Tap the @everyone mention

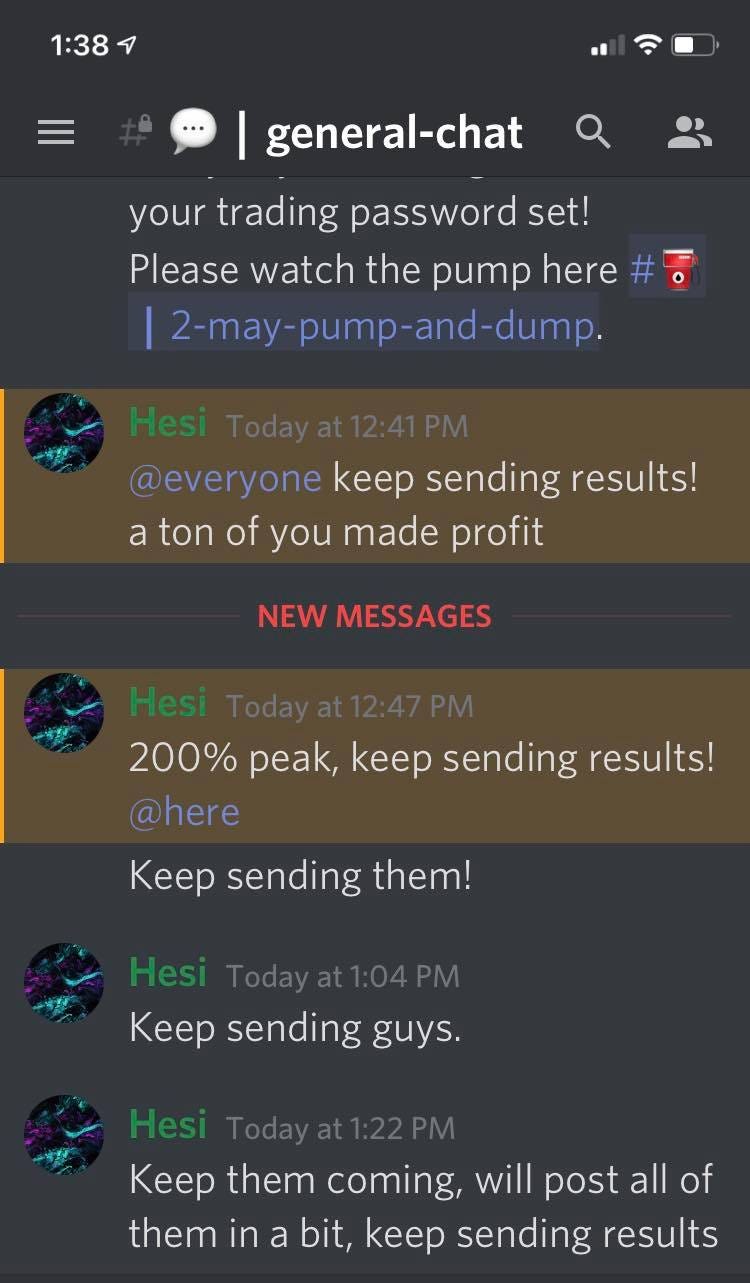pos(225,478)
